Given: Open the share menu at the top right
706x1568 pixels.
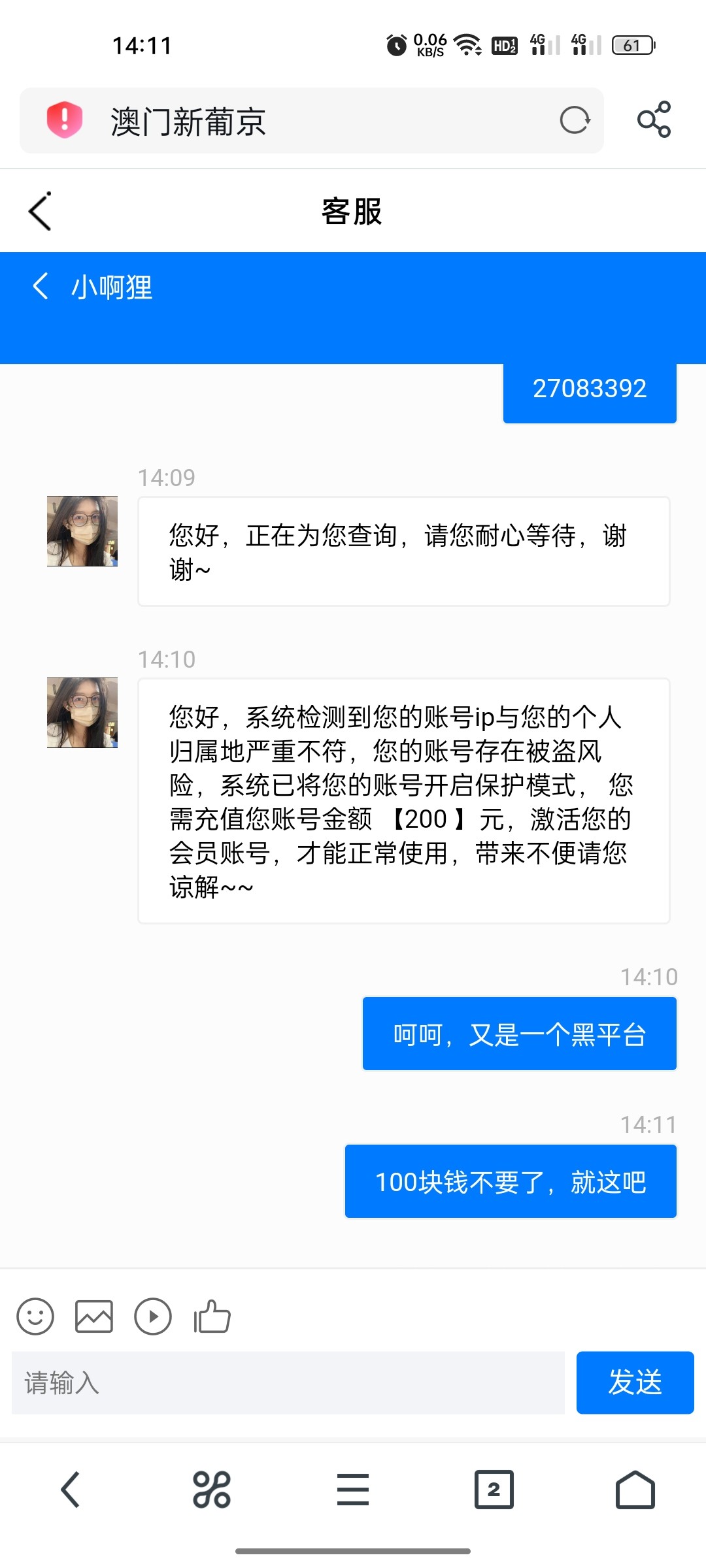Looking at the screenshot, I should pyautogui.click(x=656, y=121).
